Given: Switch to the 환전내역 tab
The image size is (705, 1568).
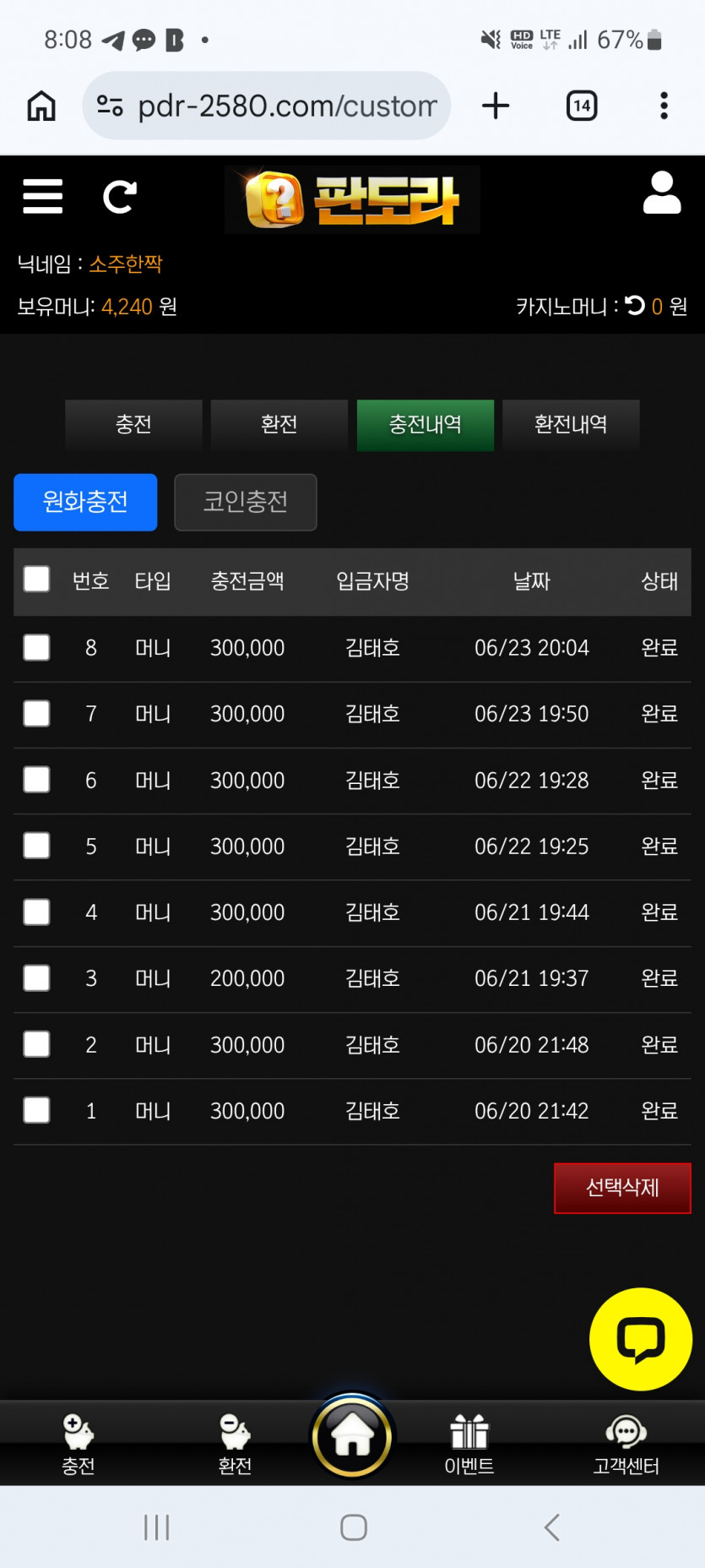Looking at the screenshot, I should click(x=571, y=425).
